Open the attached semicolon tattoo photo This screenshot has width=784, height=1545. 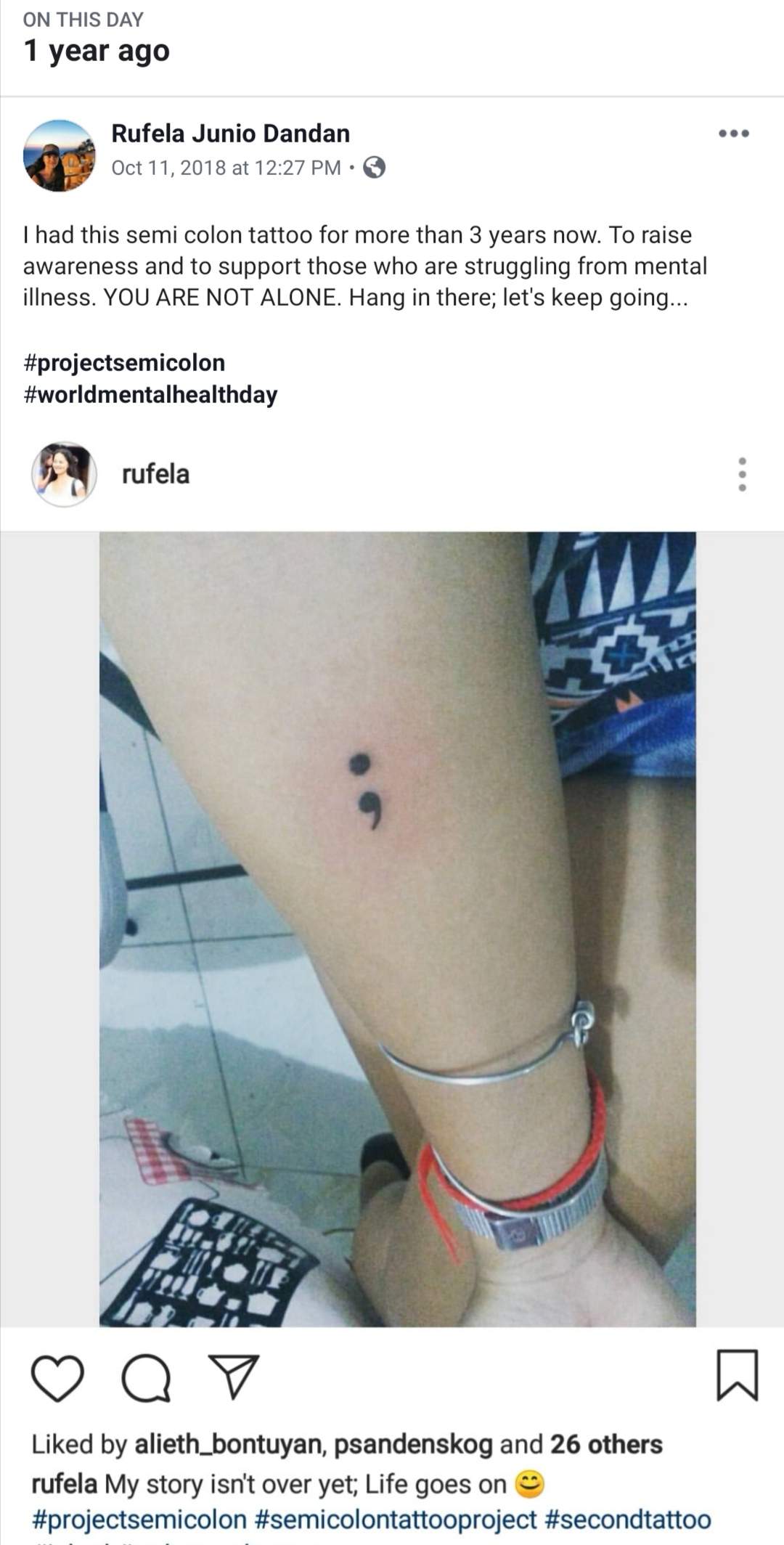click(397, 929)
